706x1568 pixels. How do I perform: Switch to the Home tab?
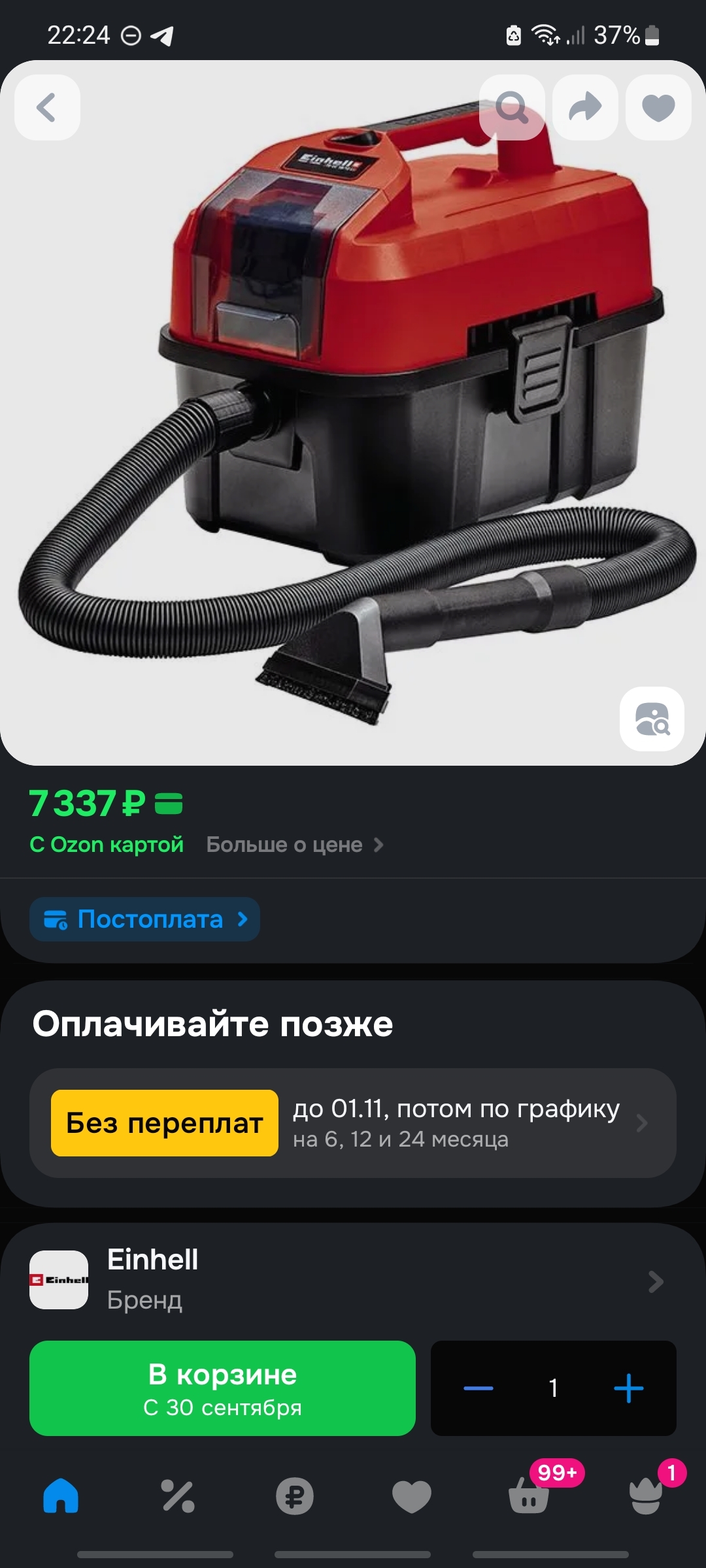tap(61, 1496)
